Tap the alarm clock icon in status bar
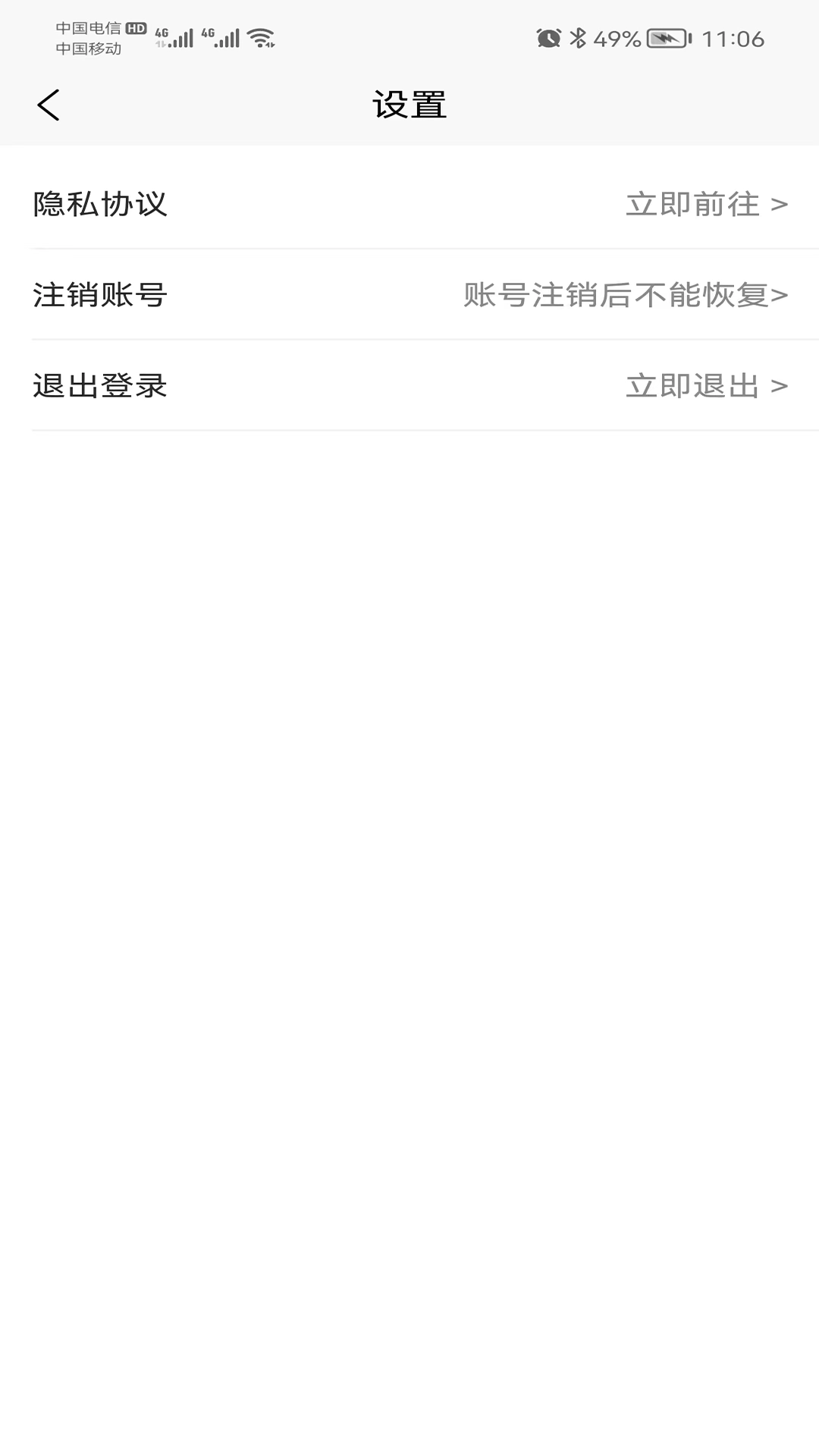The image size is (819, 1456). 548,36
